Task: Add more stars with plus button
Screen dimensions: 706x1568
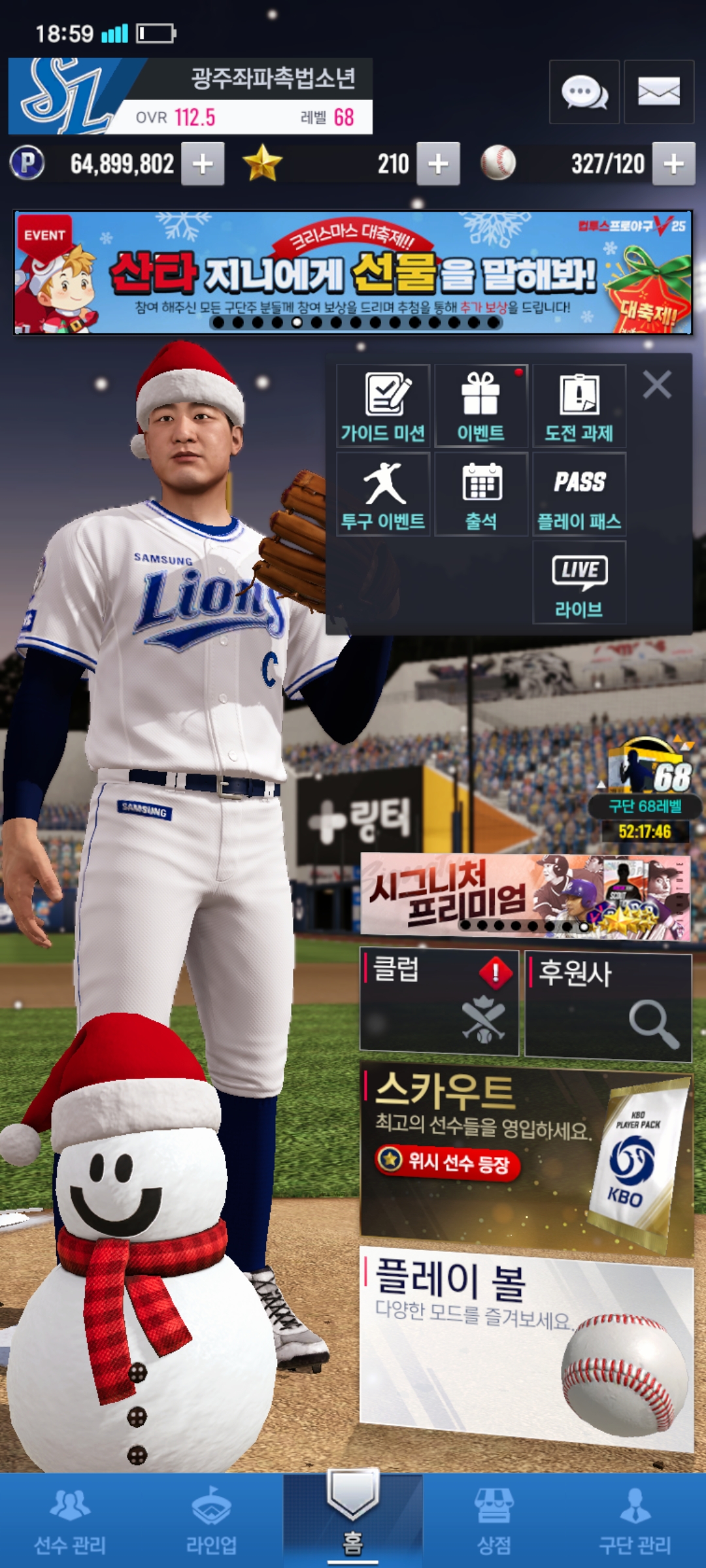Action: (438, 164)
